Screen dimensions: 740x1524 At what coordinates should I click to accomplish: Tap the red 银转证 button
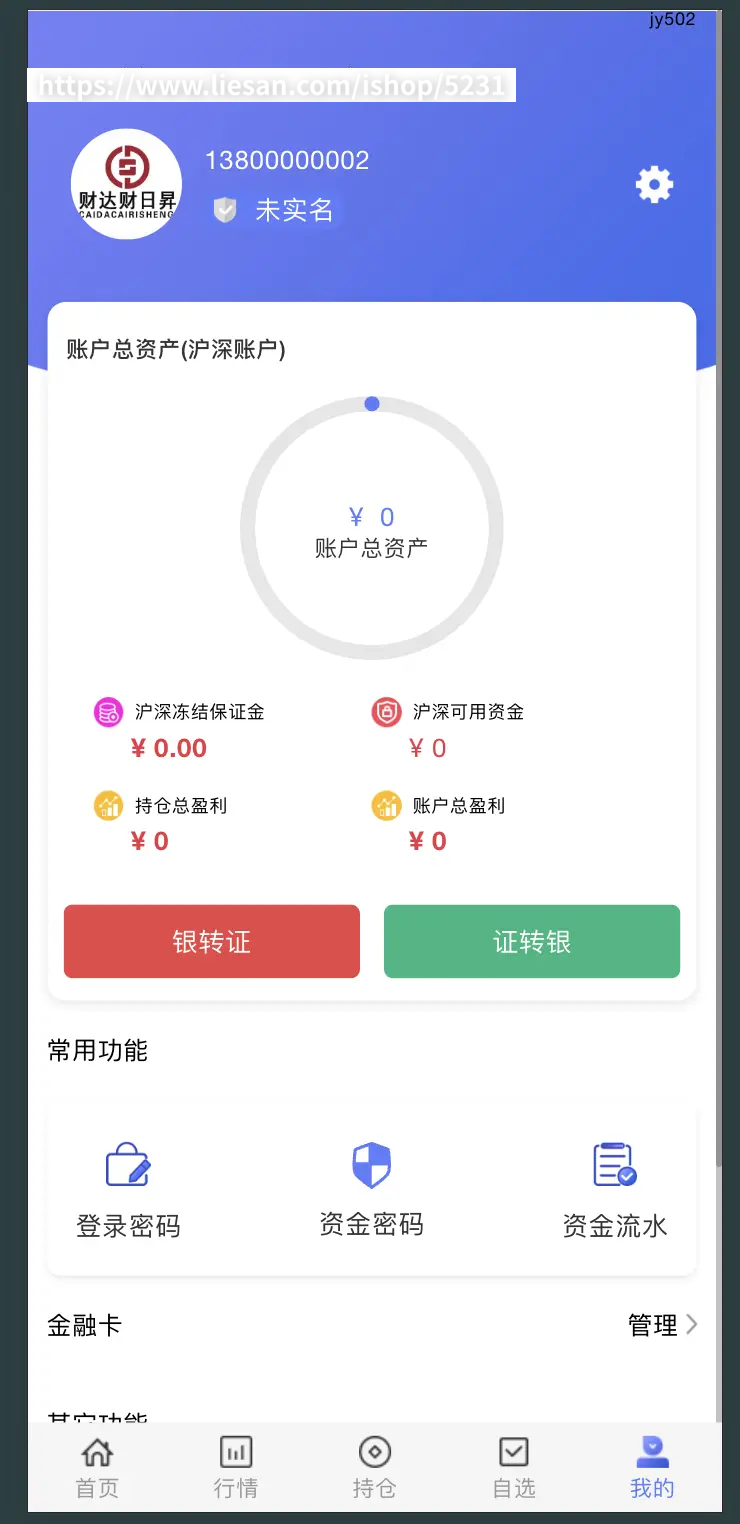point(211,941)
